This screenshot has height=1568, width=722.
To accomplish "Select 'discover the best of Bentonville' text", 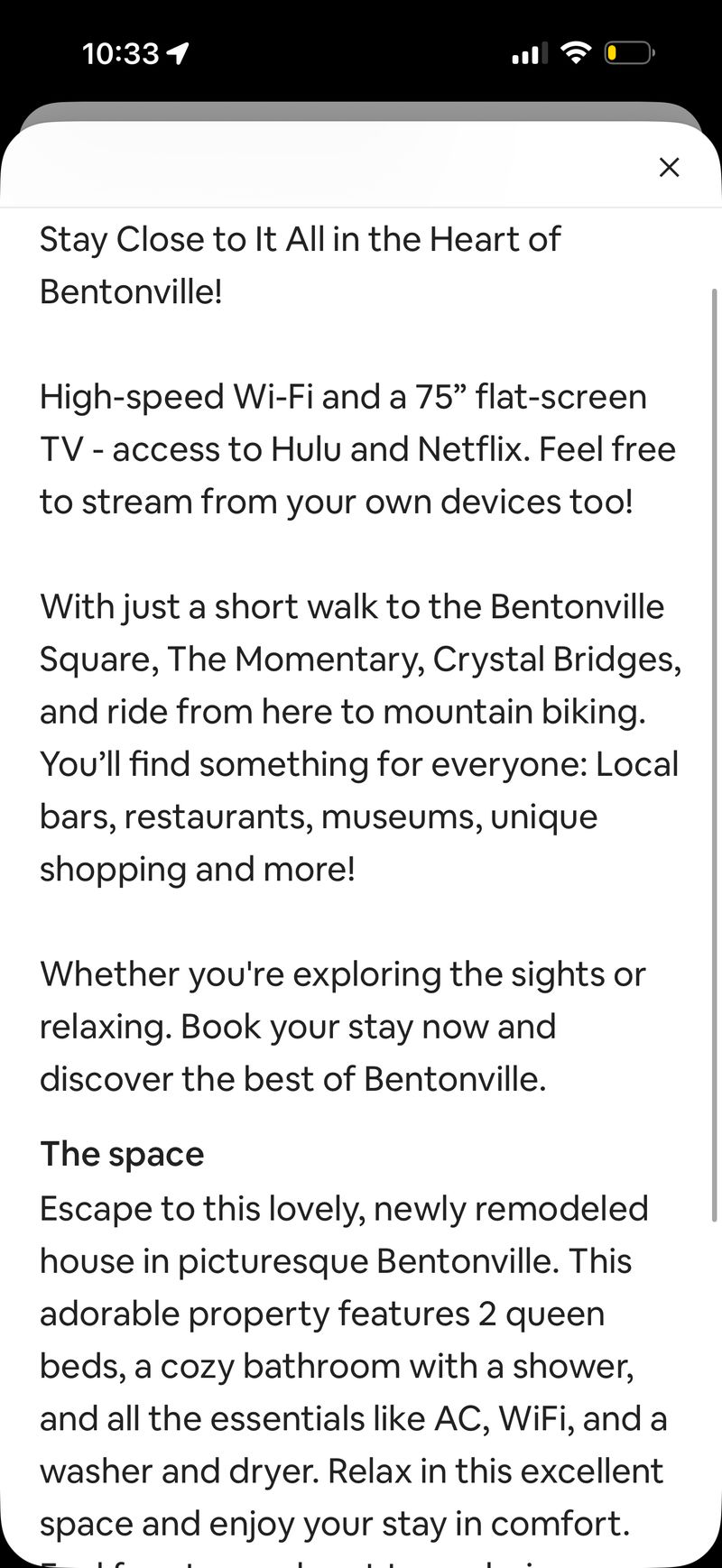I will click(x=292, y=1078).
